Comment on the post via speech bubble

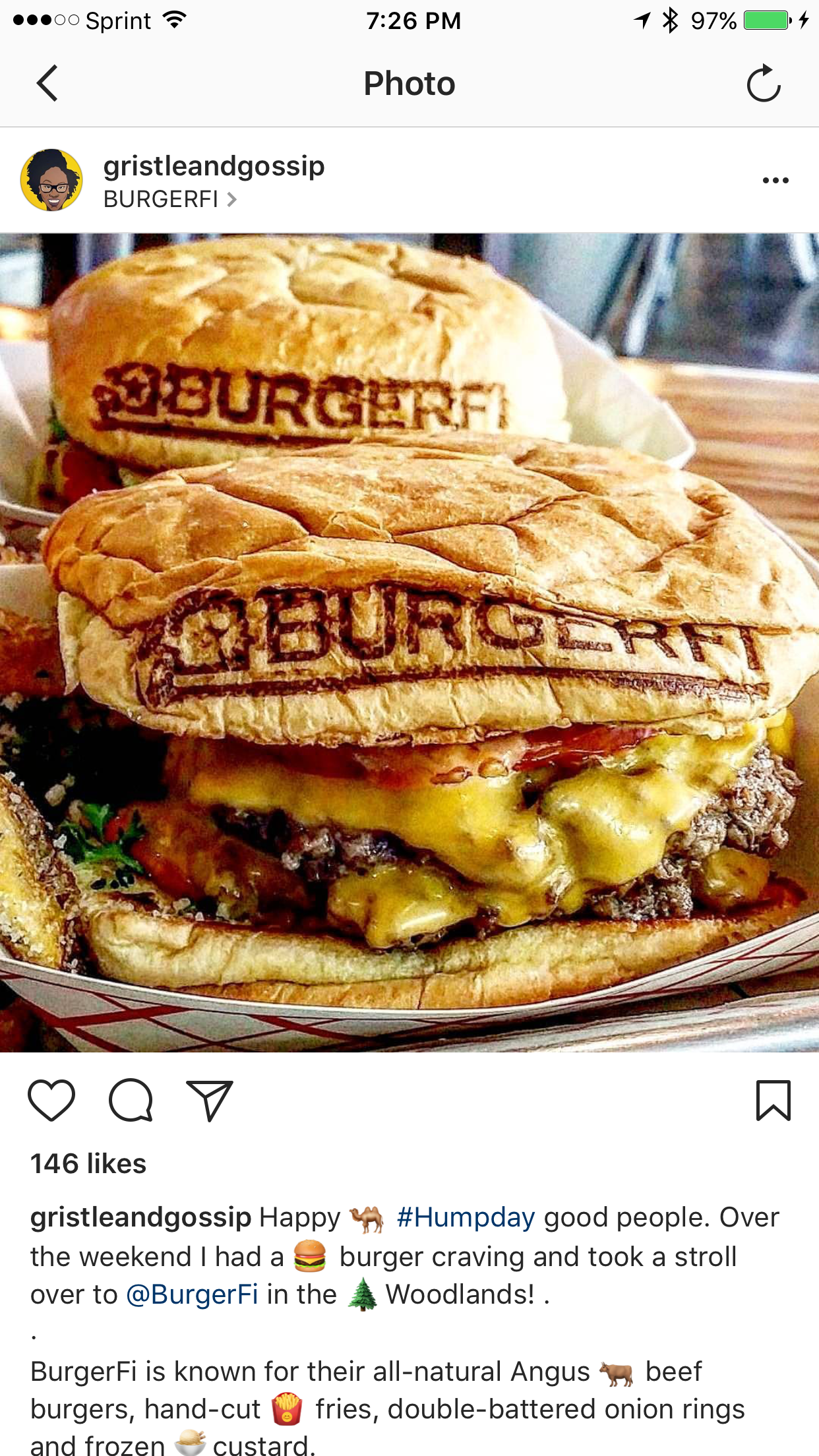(x=131, y=1100)
